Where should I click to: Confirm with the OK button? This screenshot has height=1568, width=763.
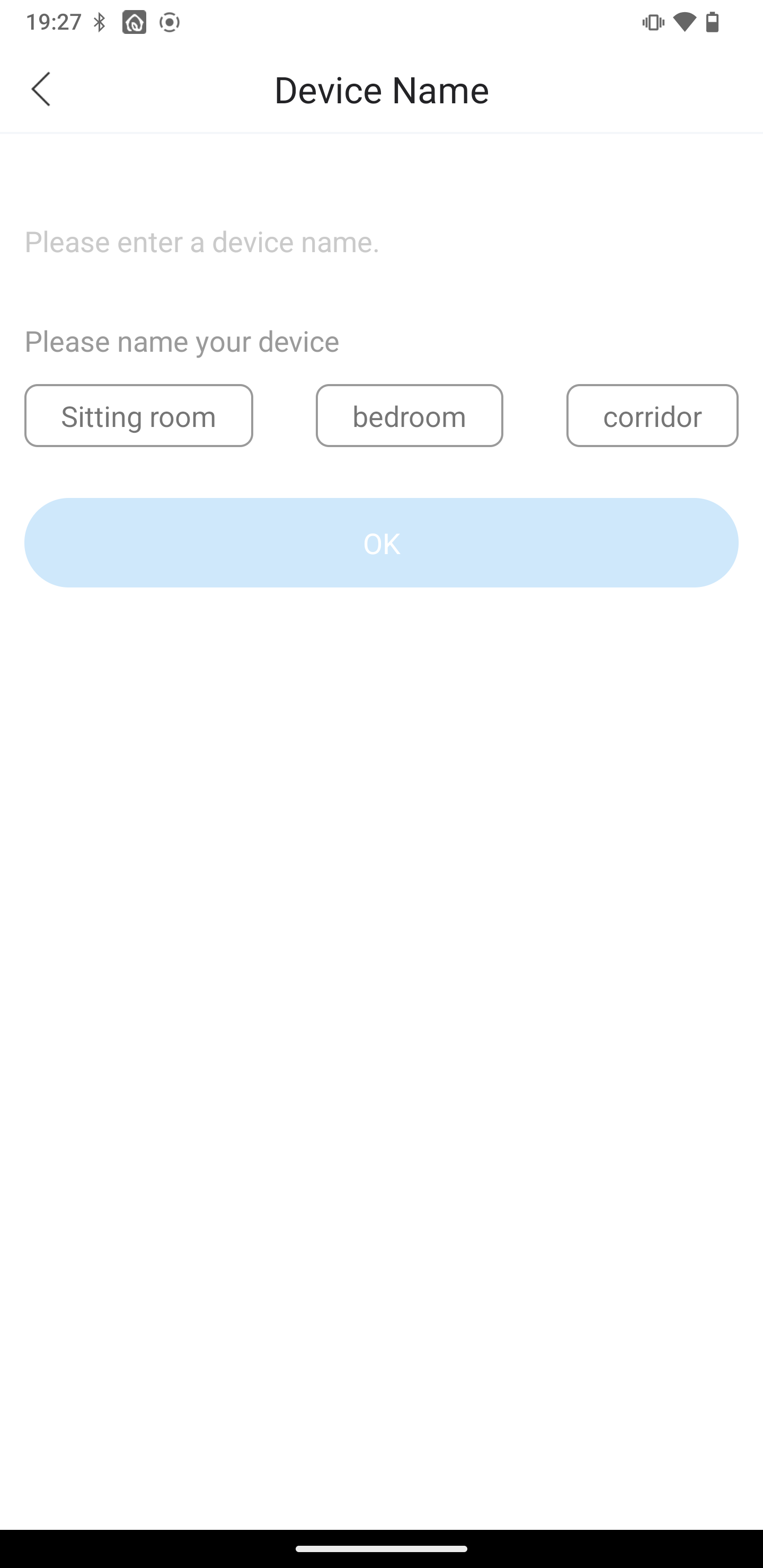tap(381, 543)
